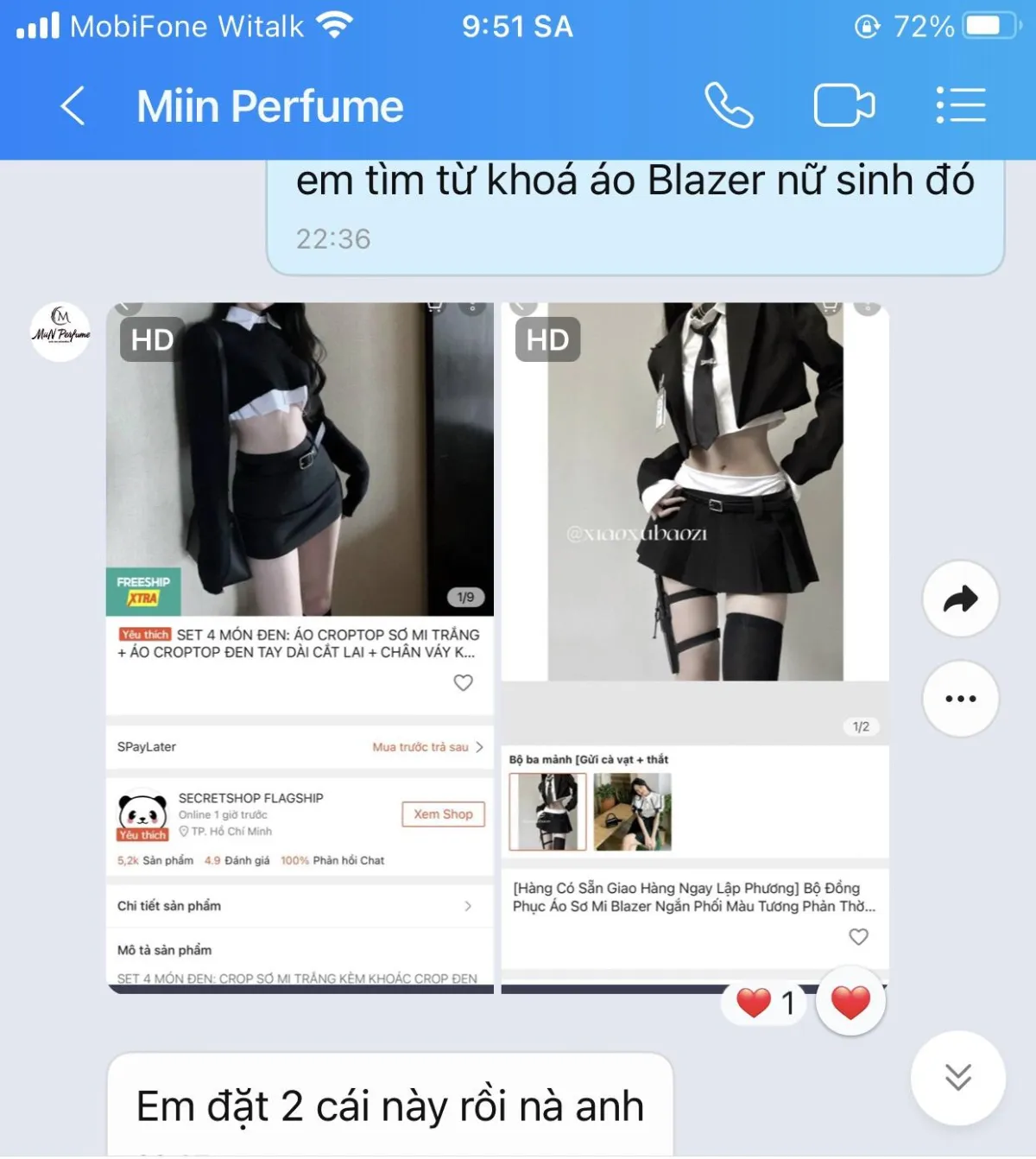Start a video call with Miin Perfume
The height and width of the screenshot is (1159, 1036).
843,106
